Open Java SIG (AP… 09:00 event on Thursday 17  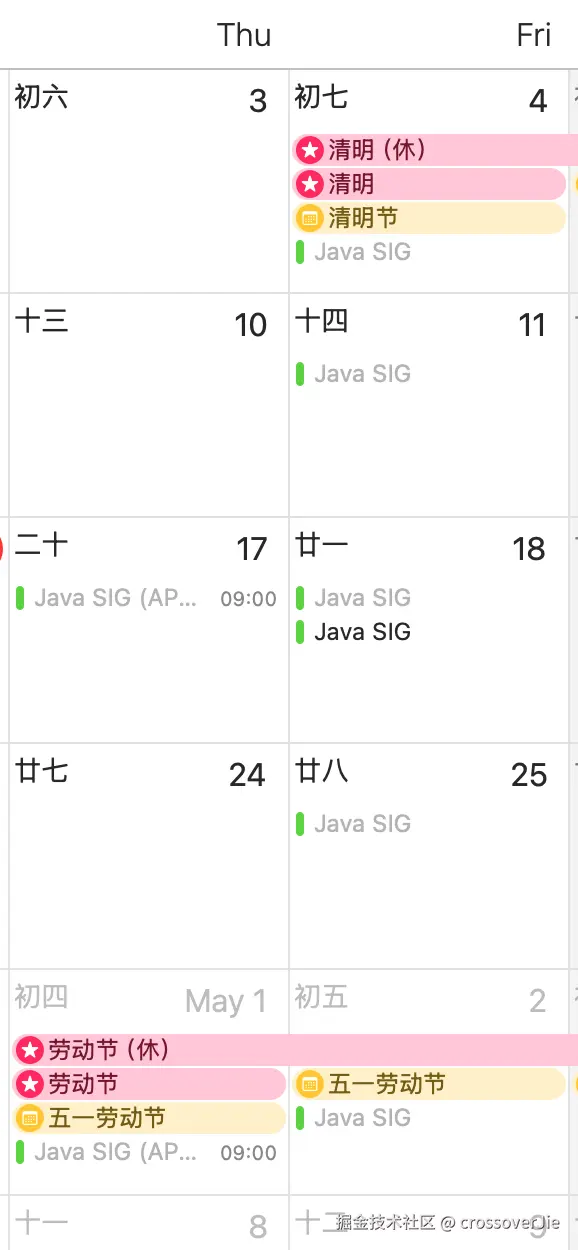[x=147, y=598]
